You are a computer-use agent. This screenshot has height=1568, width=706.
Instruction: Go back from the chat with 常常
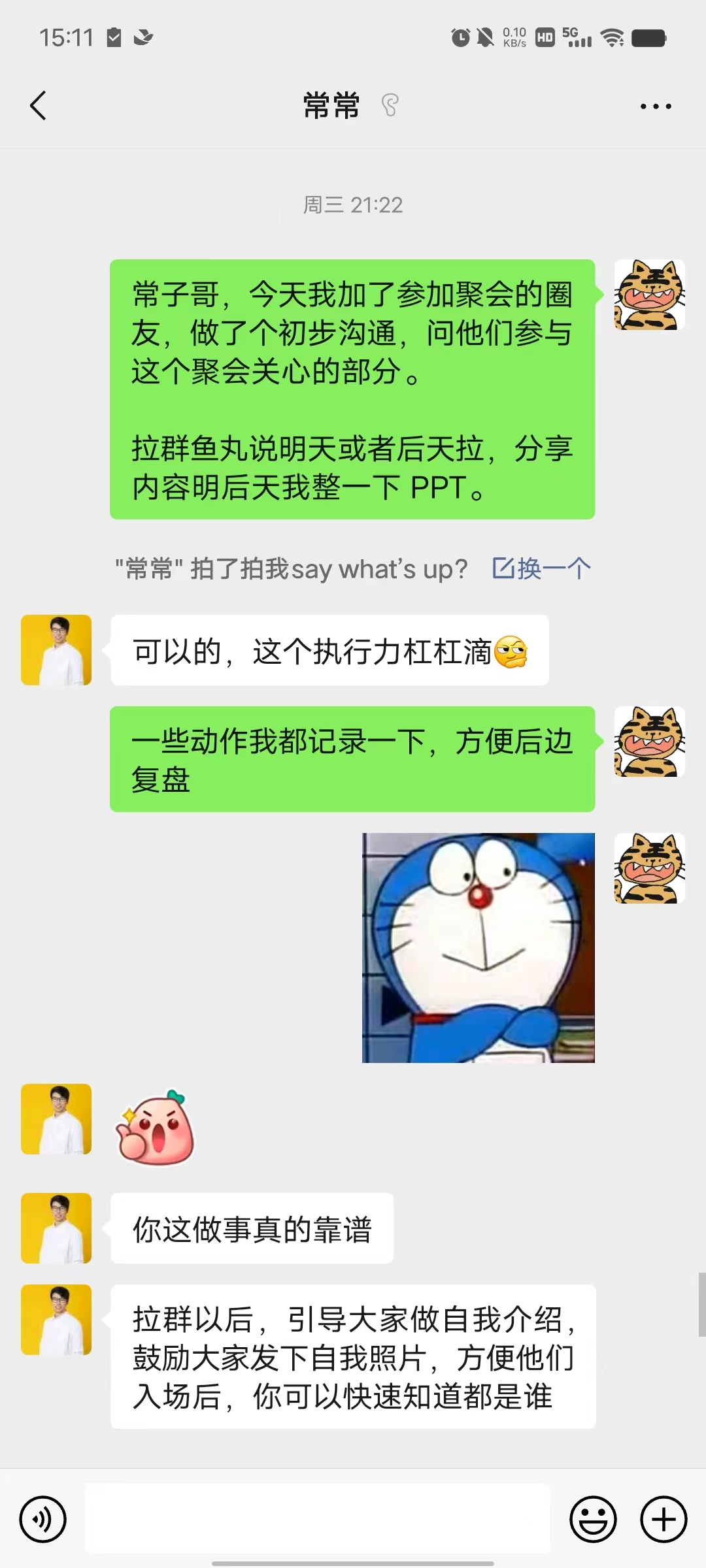[x=39, y=106]
